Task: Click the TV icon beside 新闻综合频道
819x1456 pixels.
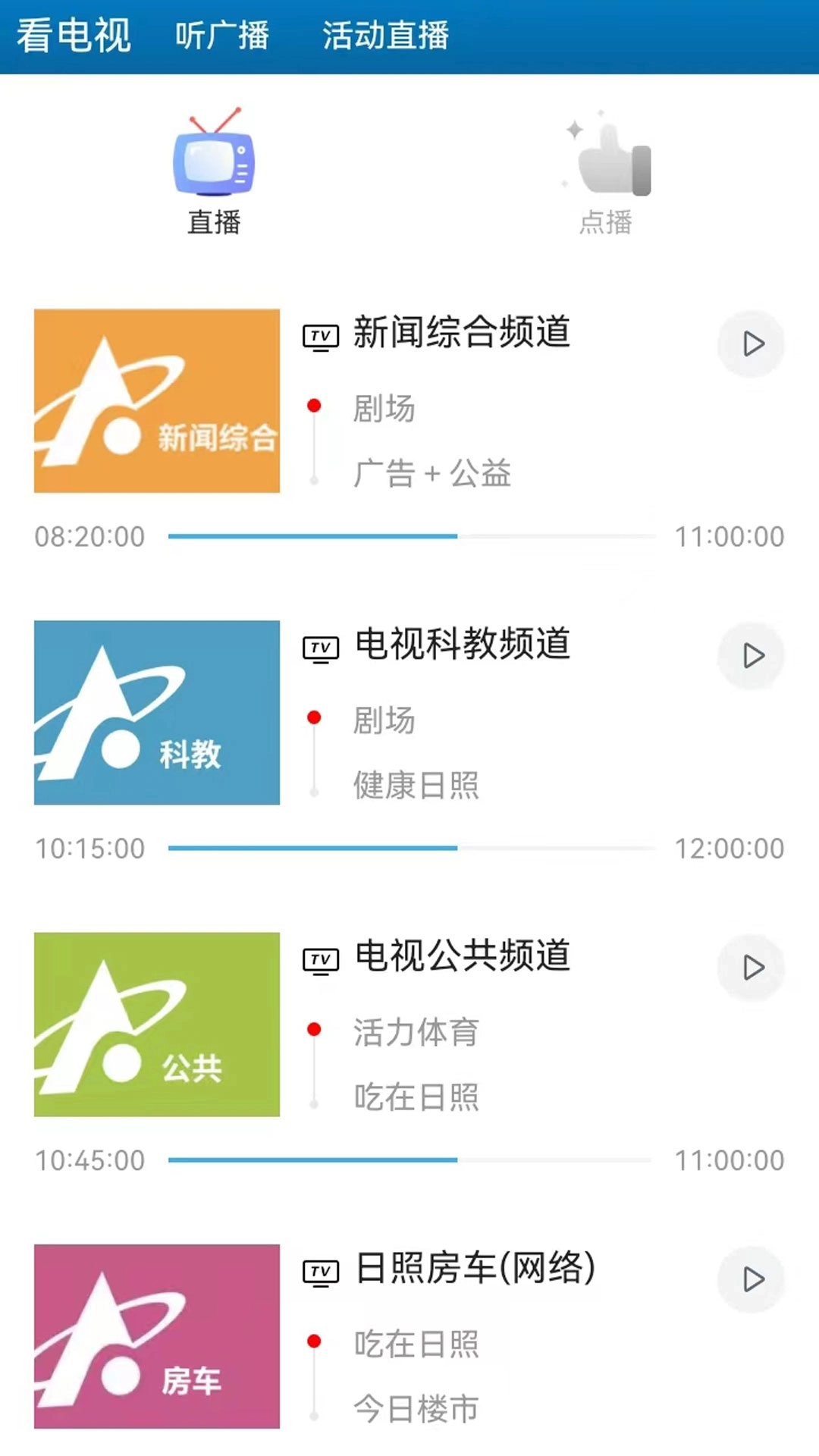Action: click(x=322, y=337)
